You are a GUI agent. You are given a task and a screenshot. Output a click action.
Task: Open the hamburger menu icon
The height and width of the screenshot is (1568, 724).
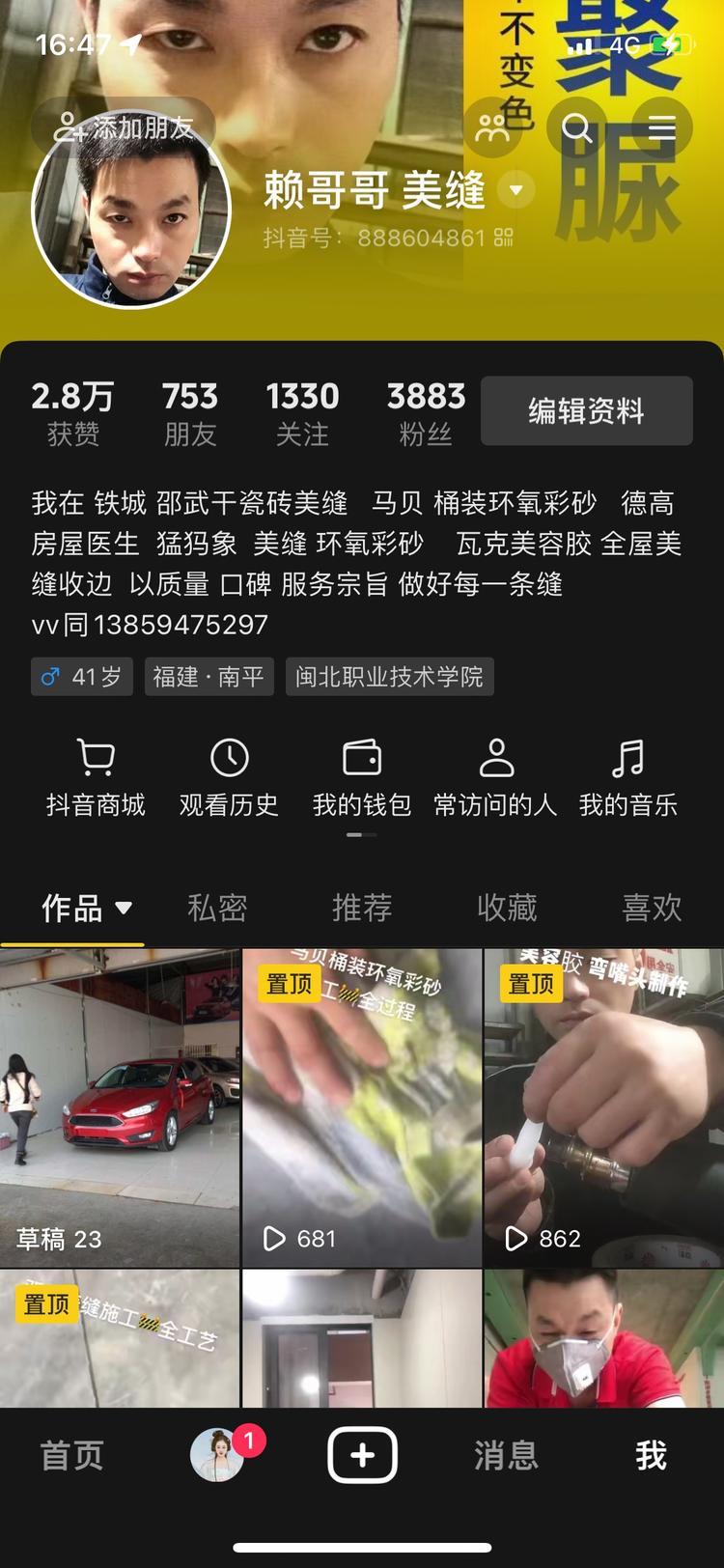pos(661,128)
